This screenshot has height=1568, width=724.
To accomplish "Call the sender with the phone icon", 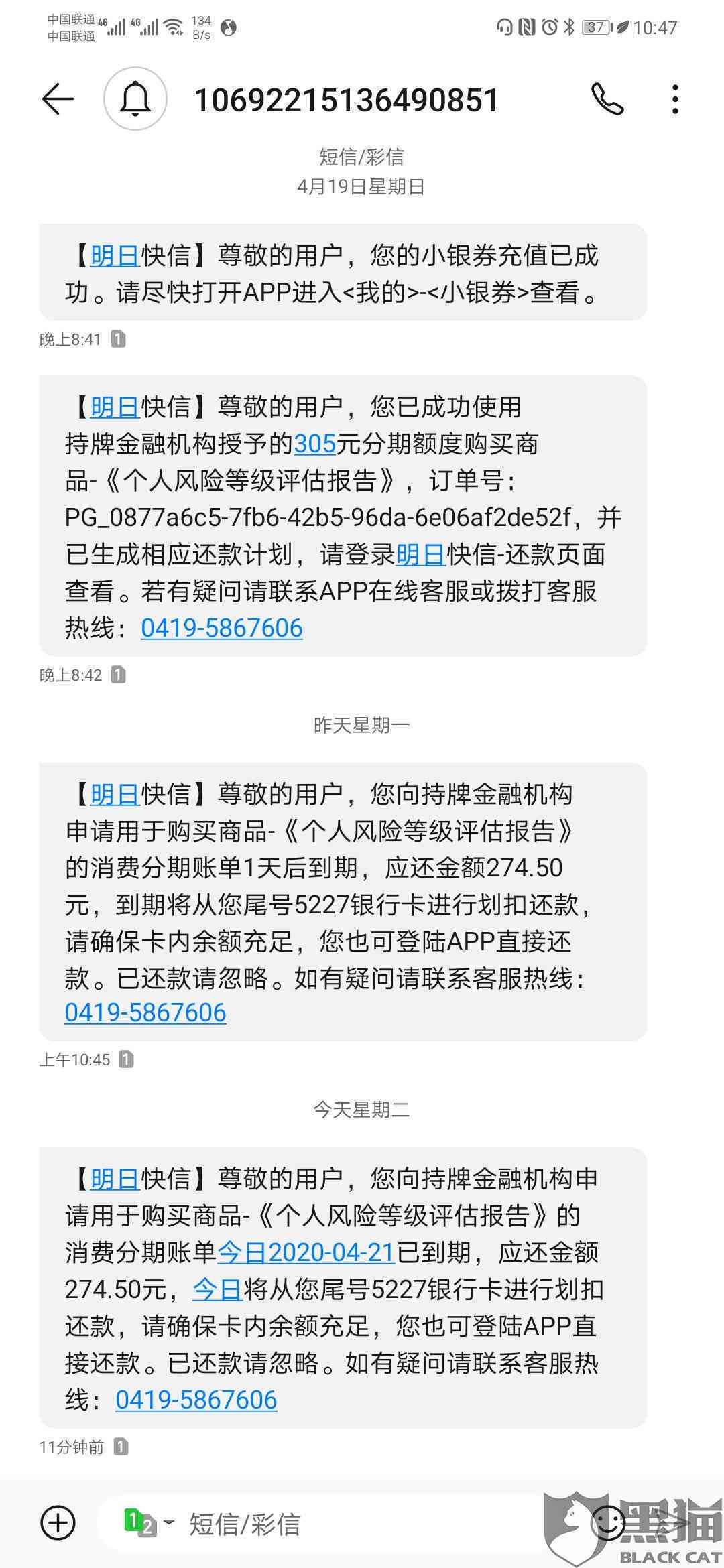I will [607, 100].
